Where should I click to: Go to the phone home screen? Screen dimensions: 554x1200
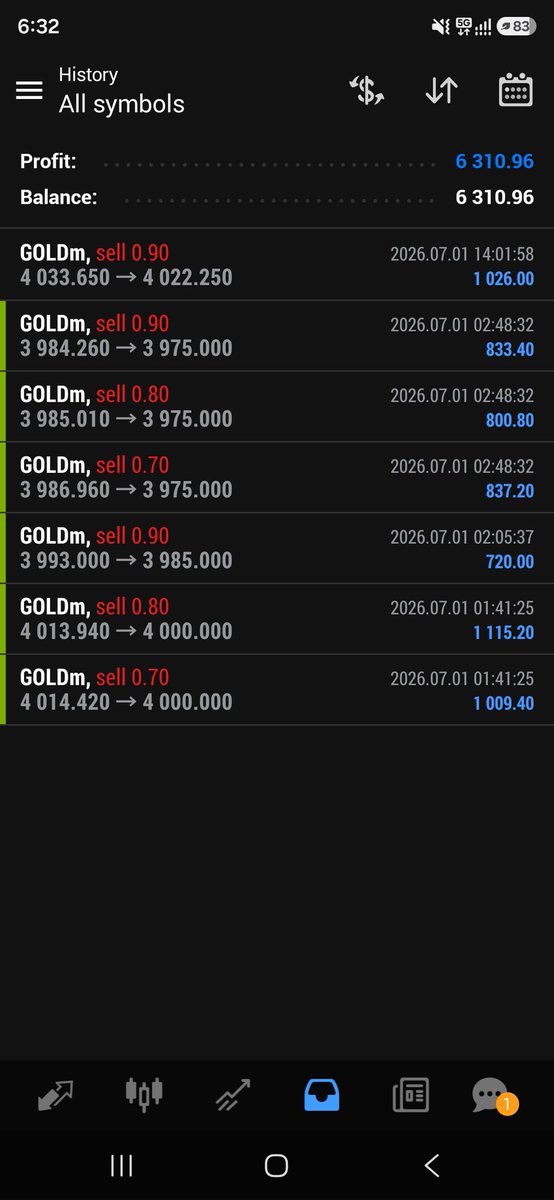[277, 1165]
